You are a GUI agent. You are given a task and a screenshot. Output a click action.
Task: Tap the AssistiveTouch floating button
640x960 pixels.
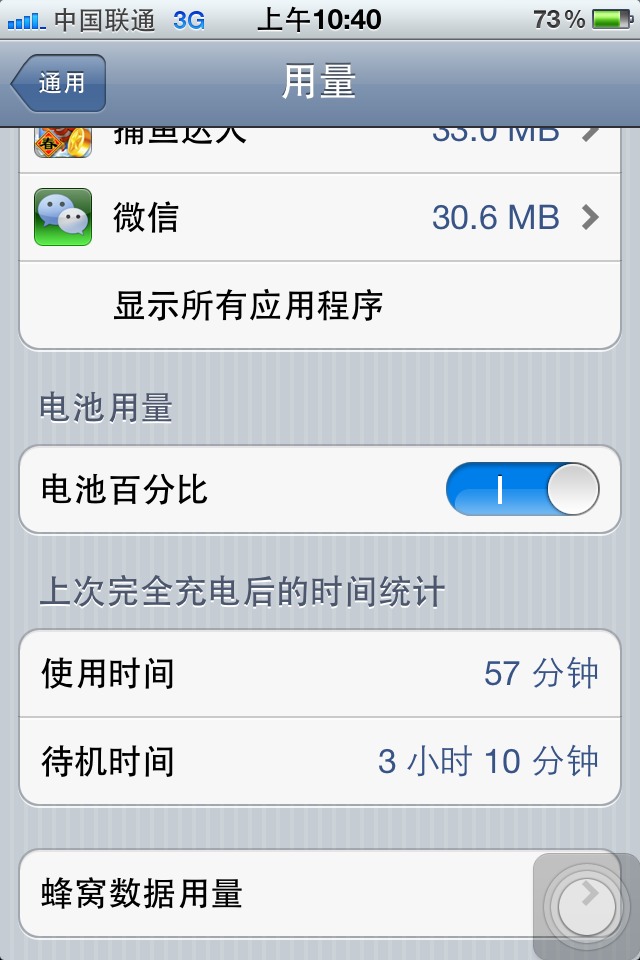pos(586,907)
